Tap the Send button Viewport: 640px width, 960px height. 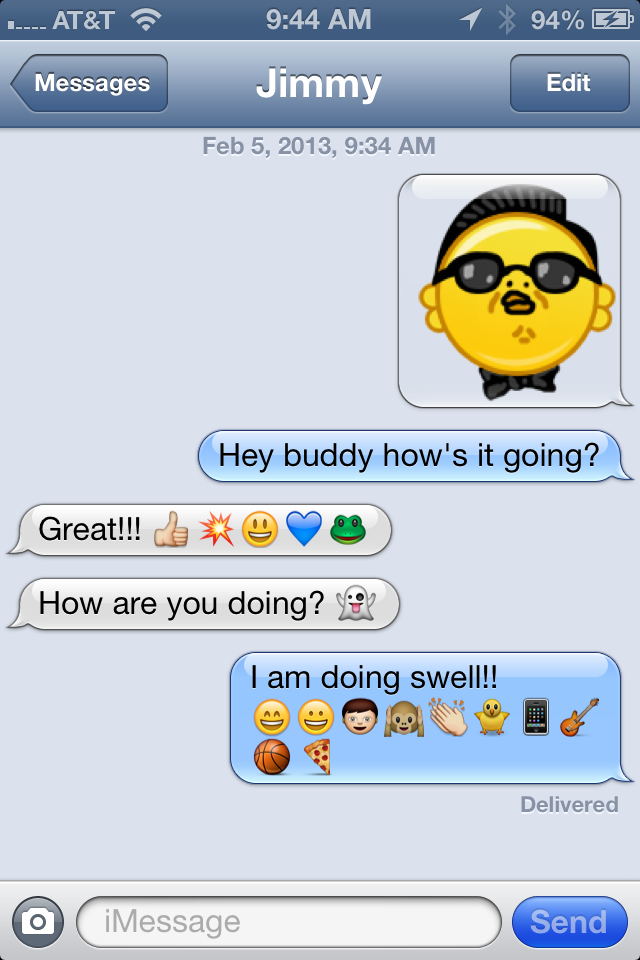tap(568, 921)
